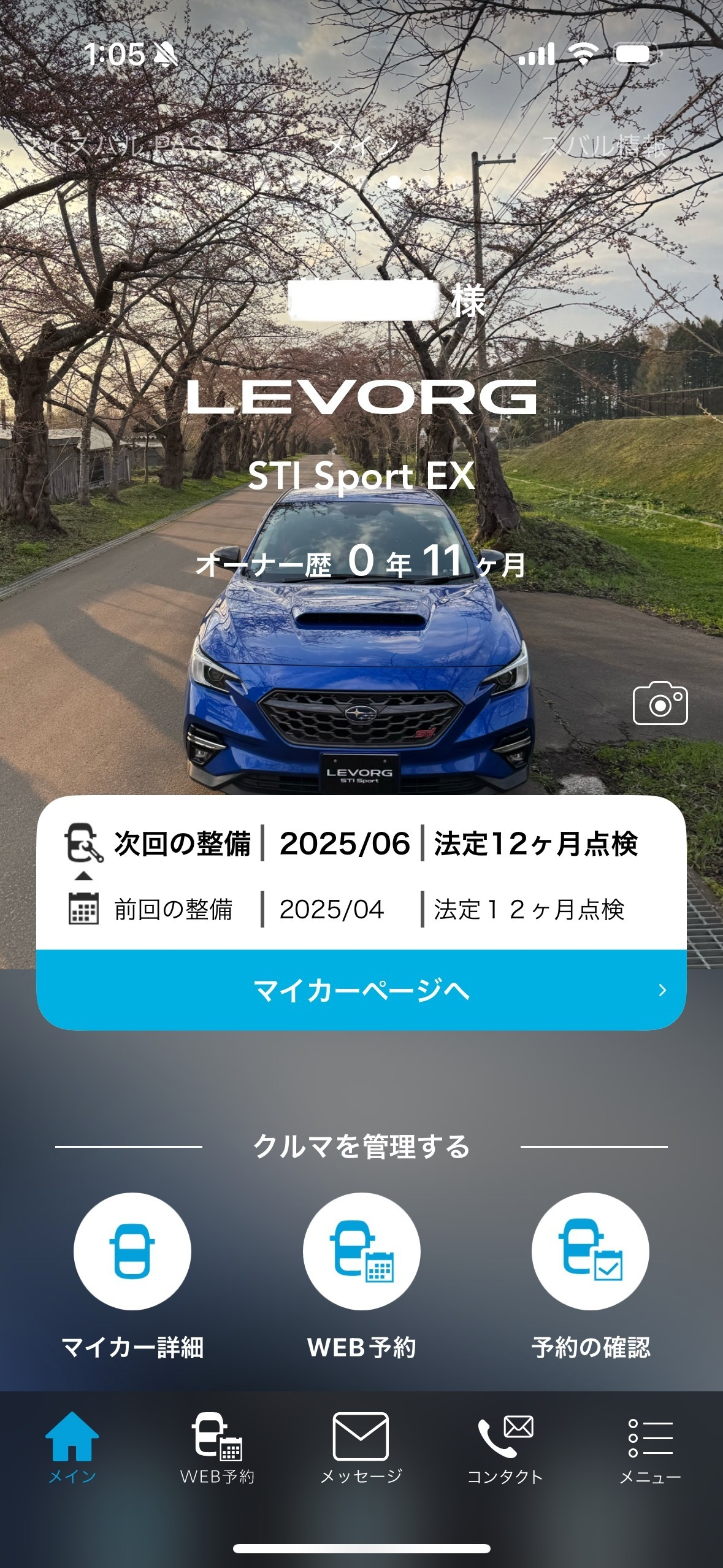The height and width of the screenshot is (1568, 723).
Task: Tap the camera icon to change the photo
Action: [660, 703]
